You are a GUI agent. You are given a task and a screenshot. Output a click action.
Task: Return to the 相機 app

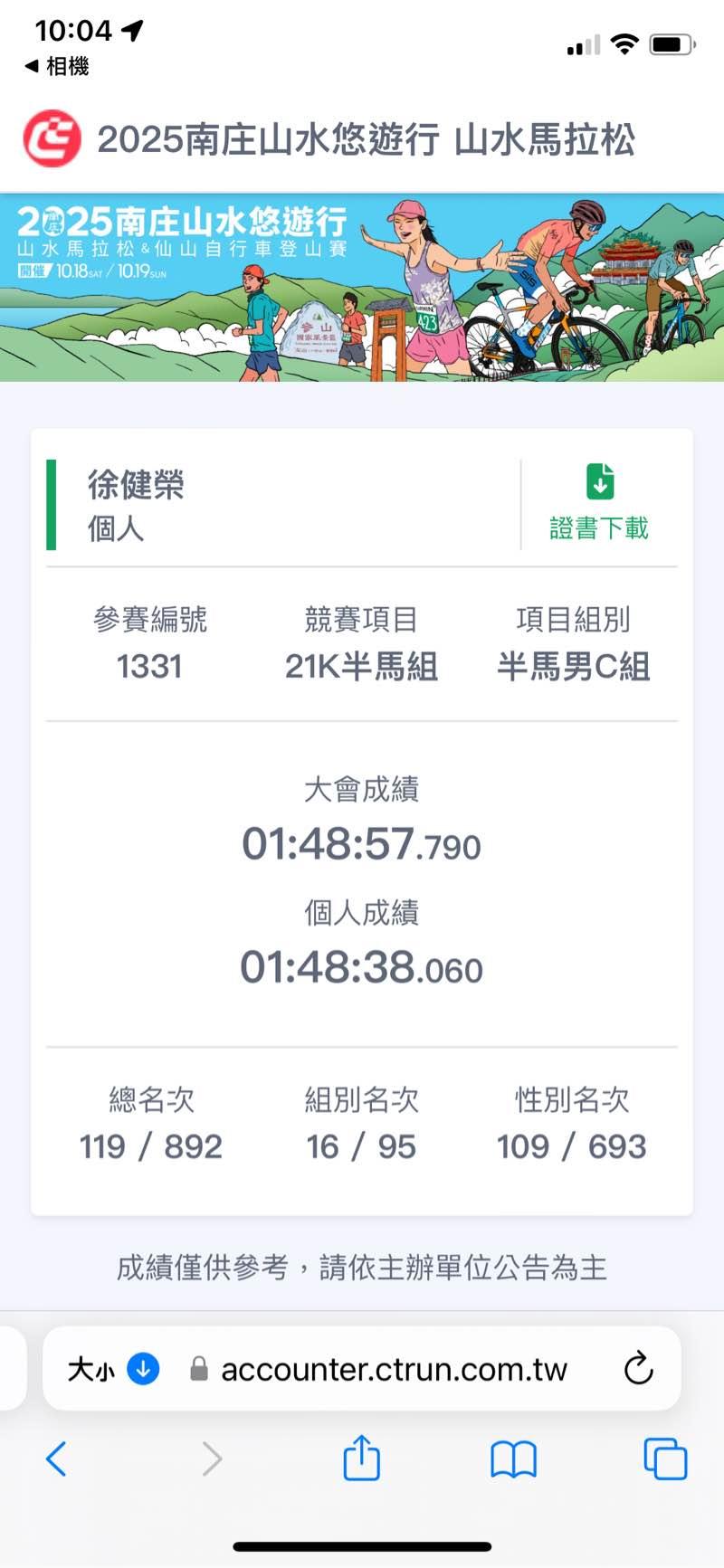click(x=57, y=66)
